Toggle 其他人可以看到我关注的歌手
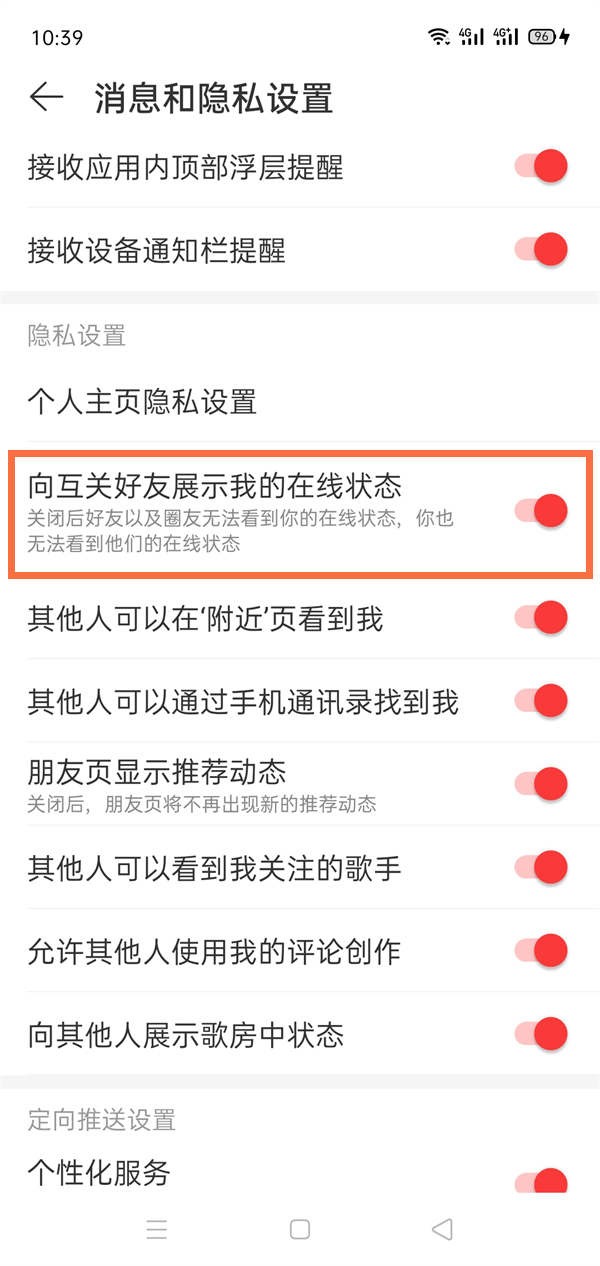Viewport: 600px width, 1266px height. [542, 867]
